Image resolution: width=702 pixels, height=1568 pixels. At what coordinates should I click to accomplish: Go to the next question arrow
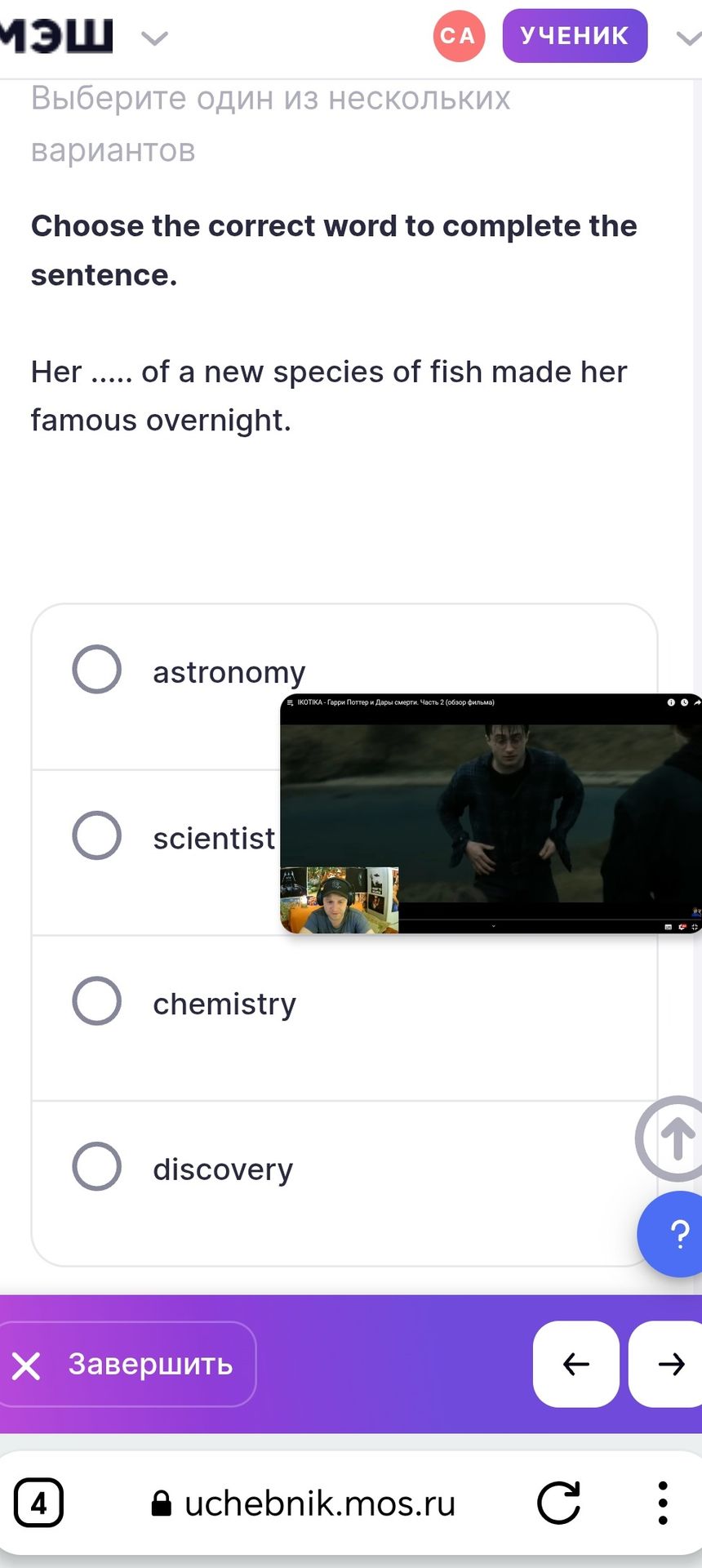tap(666, 1364)
